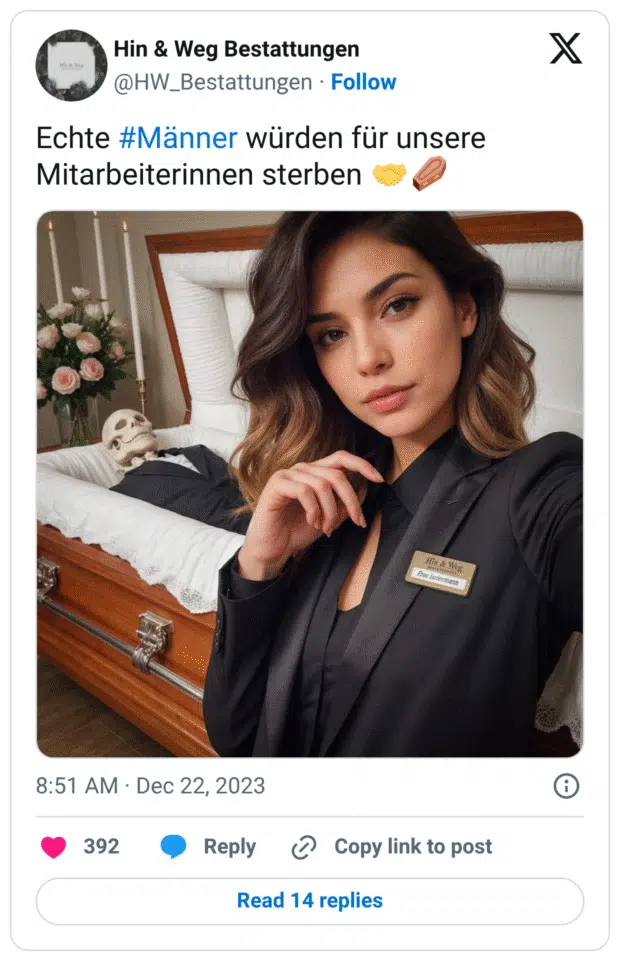Open the Hin & Weg Bestattungen profile avatar
Screen dimensions: 620x961
click(71, 65)
